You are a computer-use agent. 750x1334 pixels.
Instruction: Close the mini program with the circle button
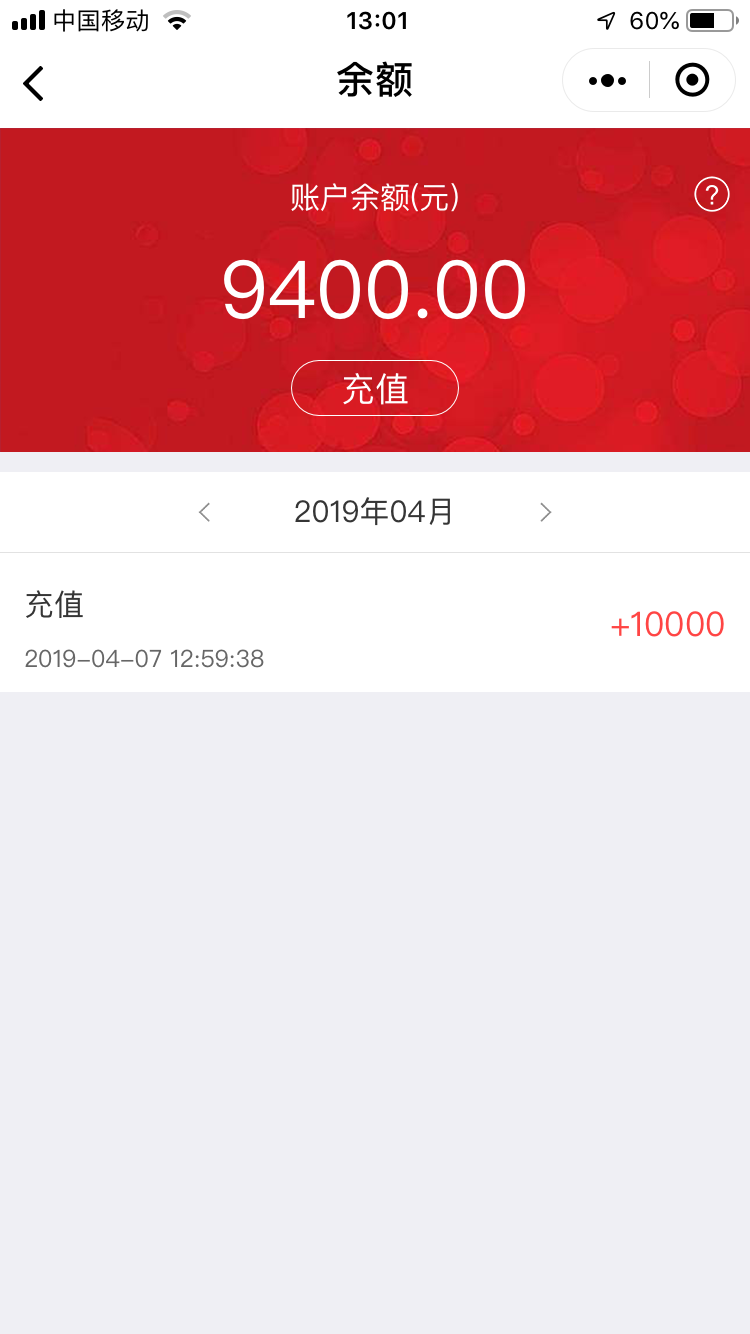[692, 80]
